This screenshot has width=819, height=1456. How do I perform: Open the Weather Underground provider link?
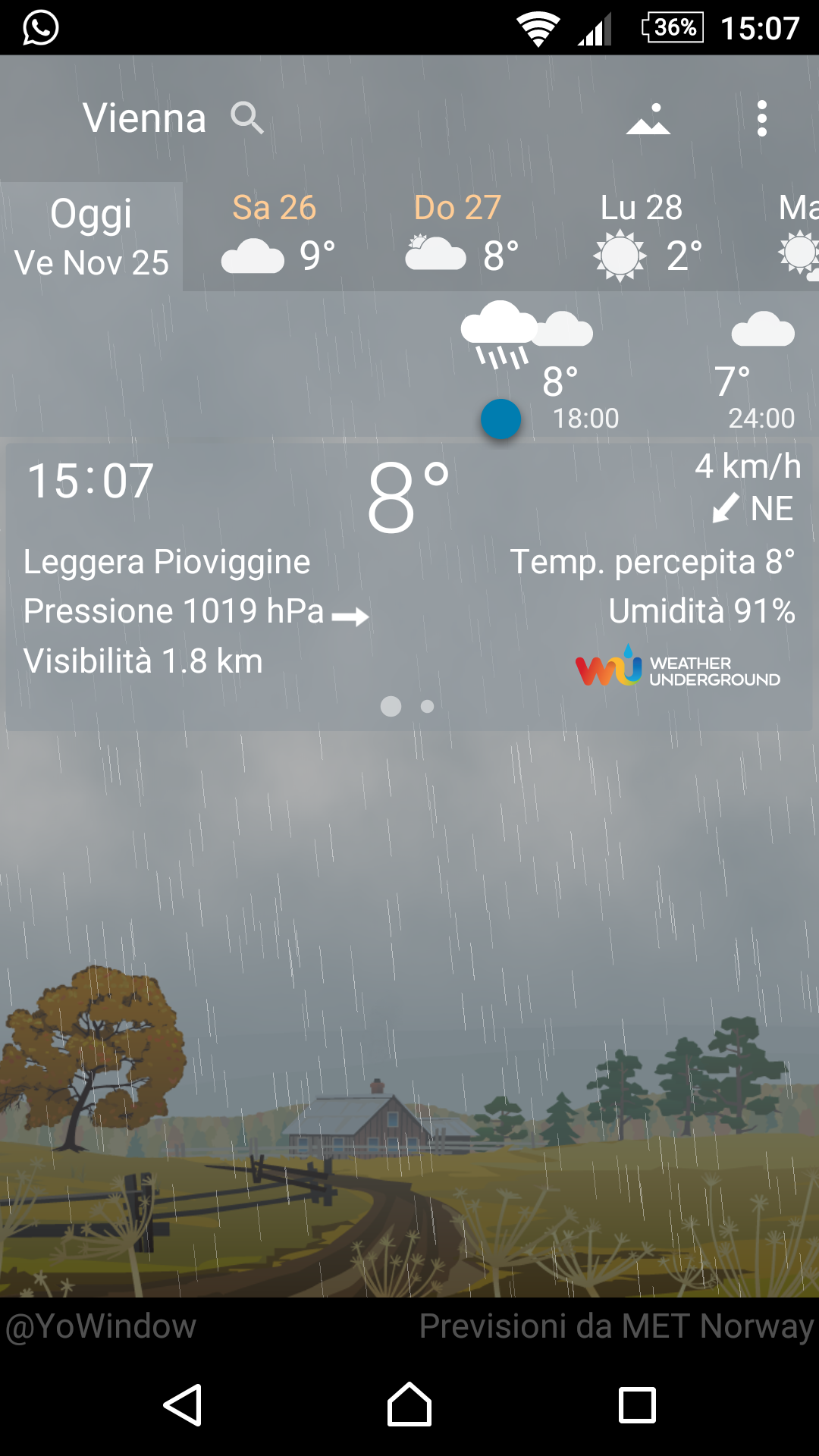tap(677, 668)
